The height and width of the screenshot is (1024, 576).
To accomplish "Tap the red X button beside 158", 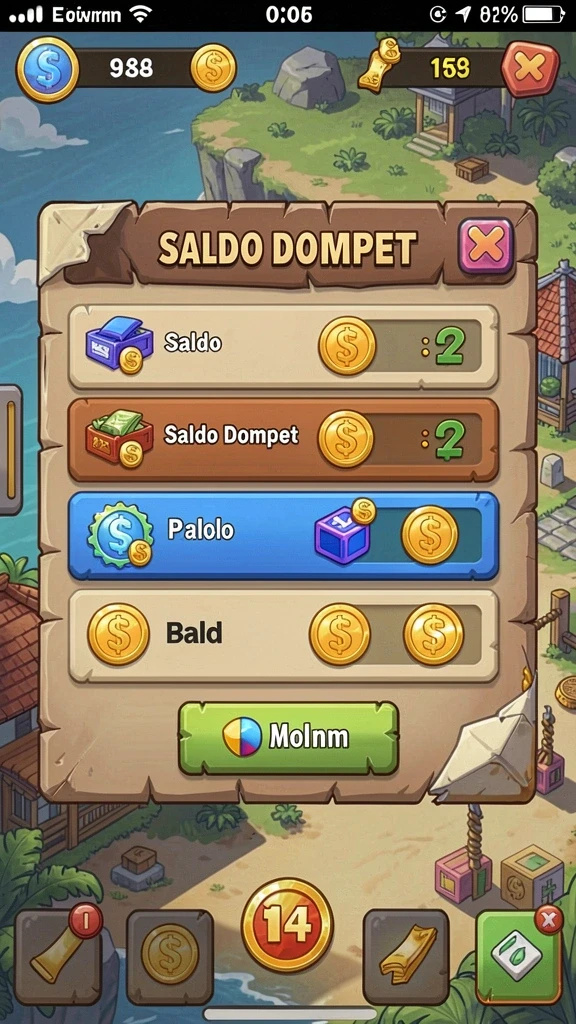I will [530, 69].
